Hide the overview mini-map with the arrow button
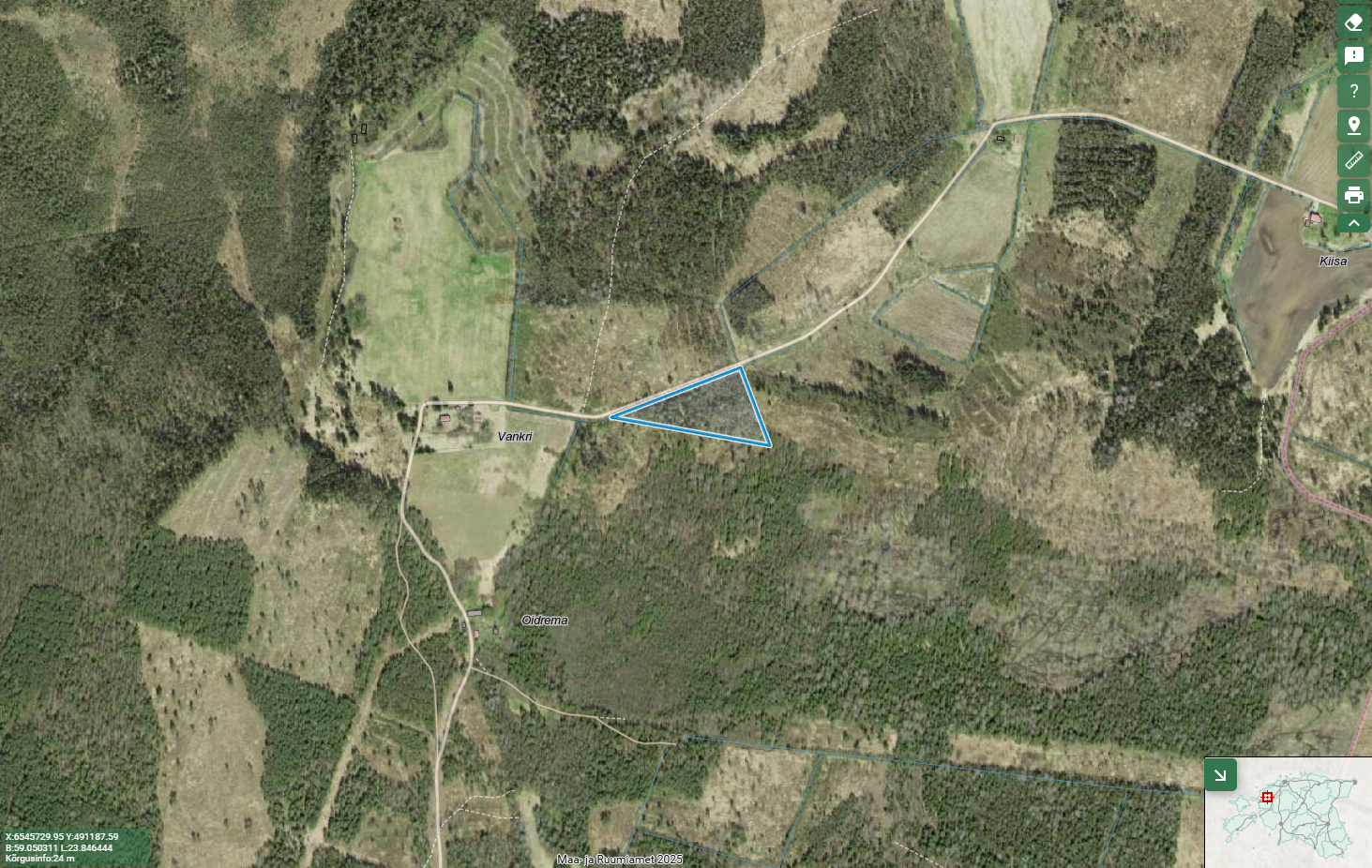This screenshot has width=1372, height=868. (x=1220, y=775)
